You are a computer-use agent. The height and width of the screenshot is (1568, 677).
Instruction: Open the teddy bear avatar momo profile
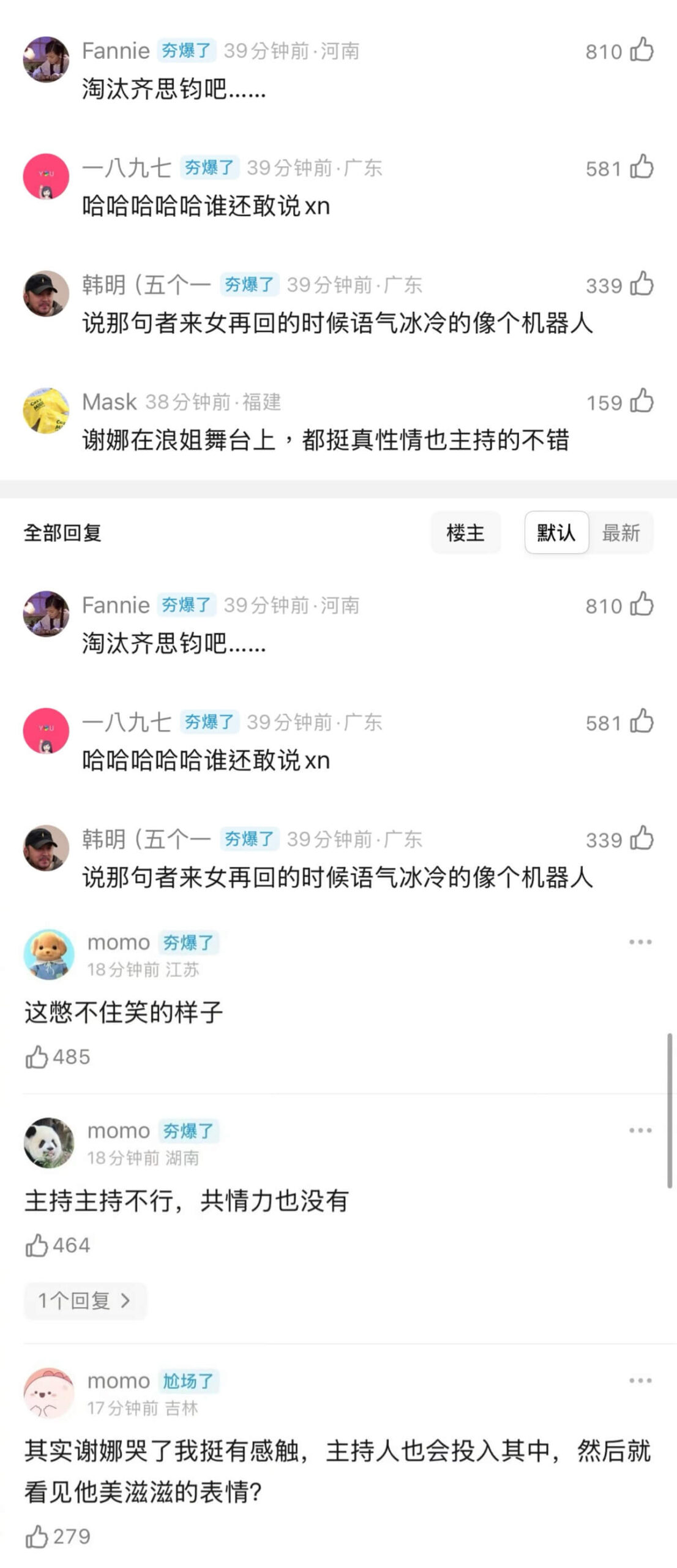pos(48,954)
